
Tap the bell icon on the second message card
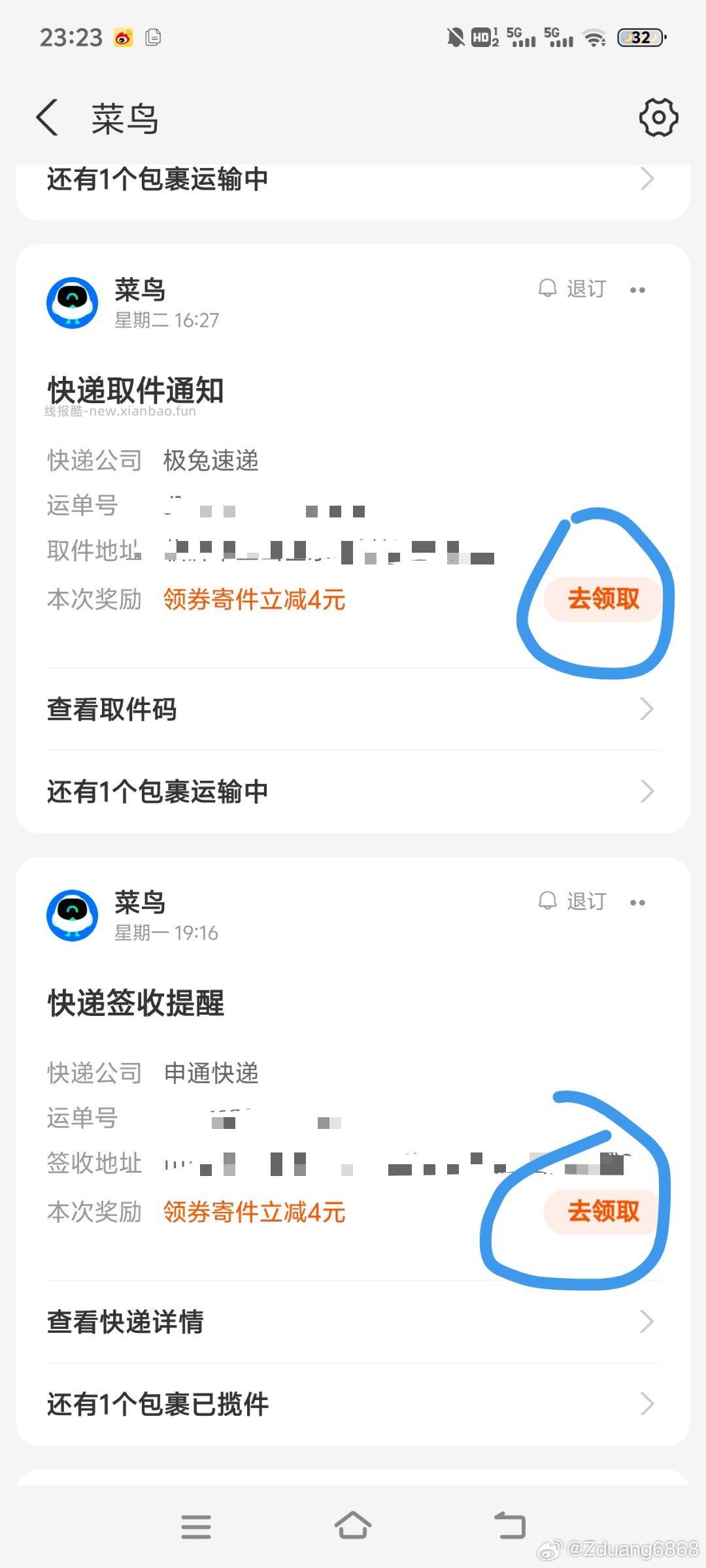point(546,901)
